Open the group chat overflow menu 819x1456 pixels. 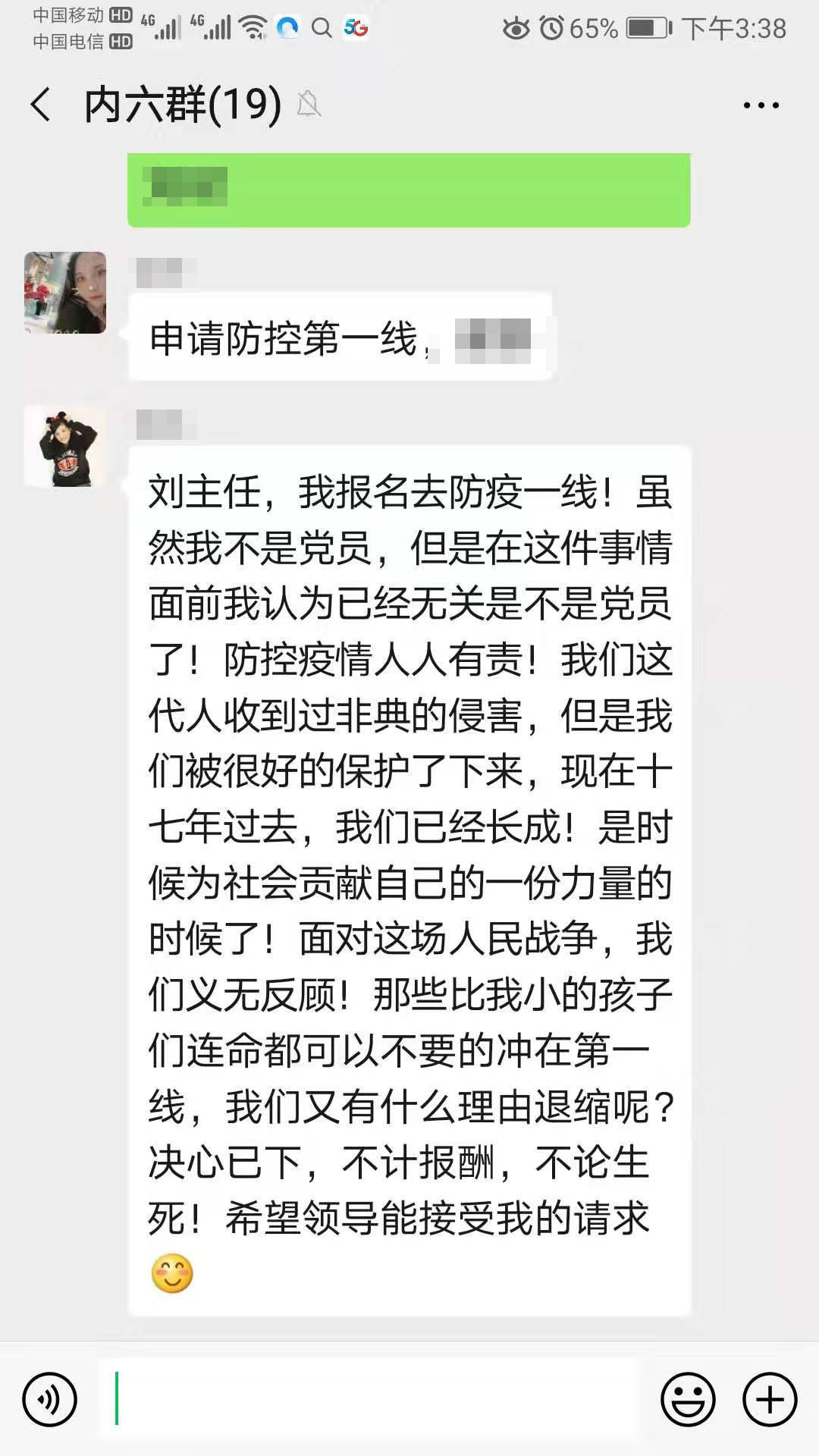coord(761,105)
